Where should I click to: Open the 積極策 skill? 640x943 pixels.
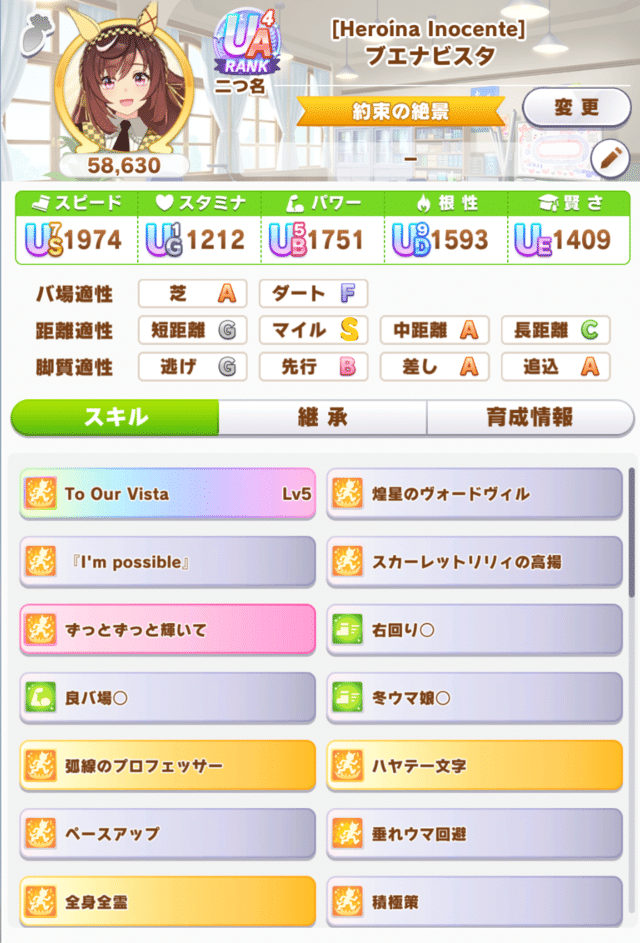(x=474, y=901)
